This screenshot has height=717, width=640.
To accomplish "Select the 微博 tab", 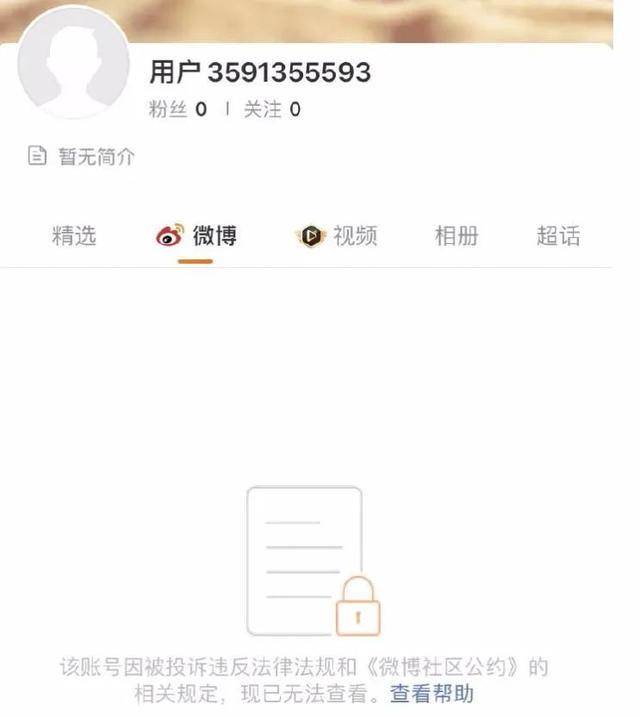I will [197, 237].
